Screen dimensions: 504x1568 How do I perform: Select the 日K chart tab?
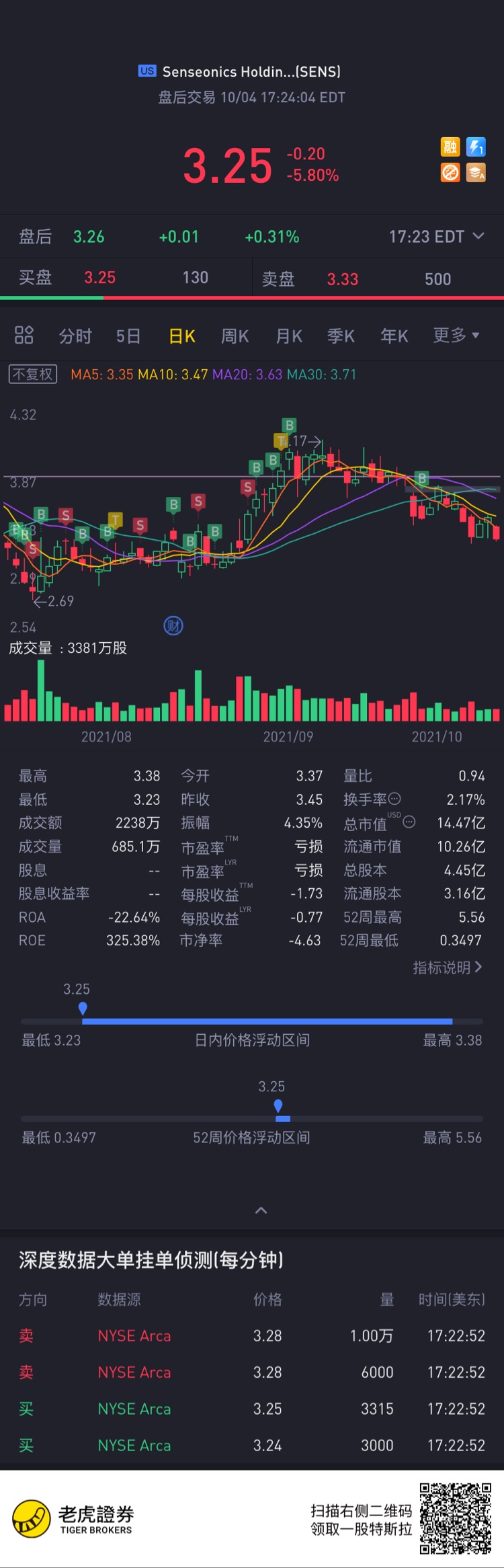click(x=181, y=336)
